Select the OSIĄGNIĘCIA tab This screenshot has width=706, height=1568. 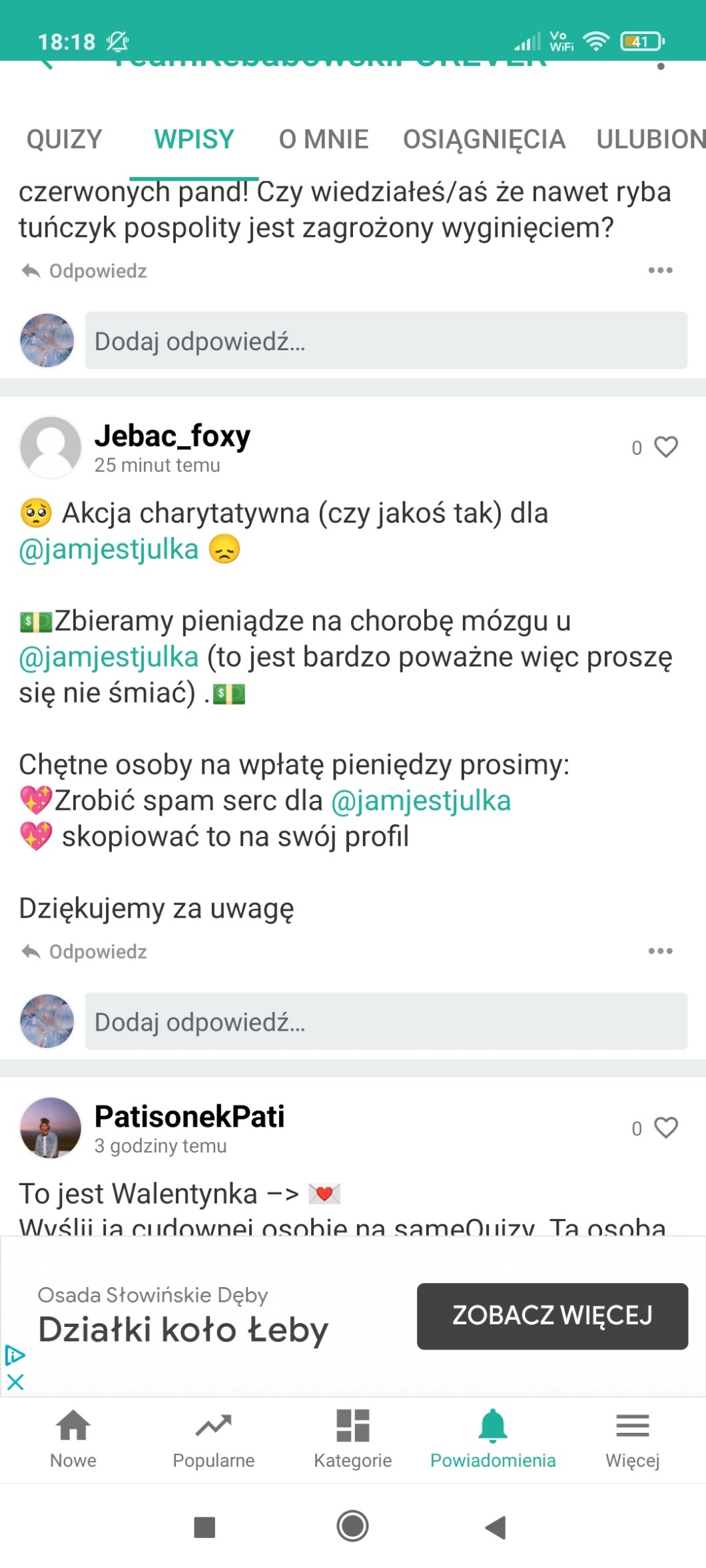click(484, 140)
